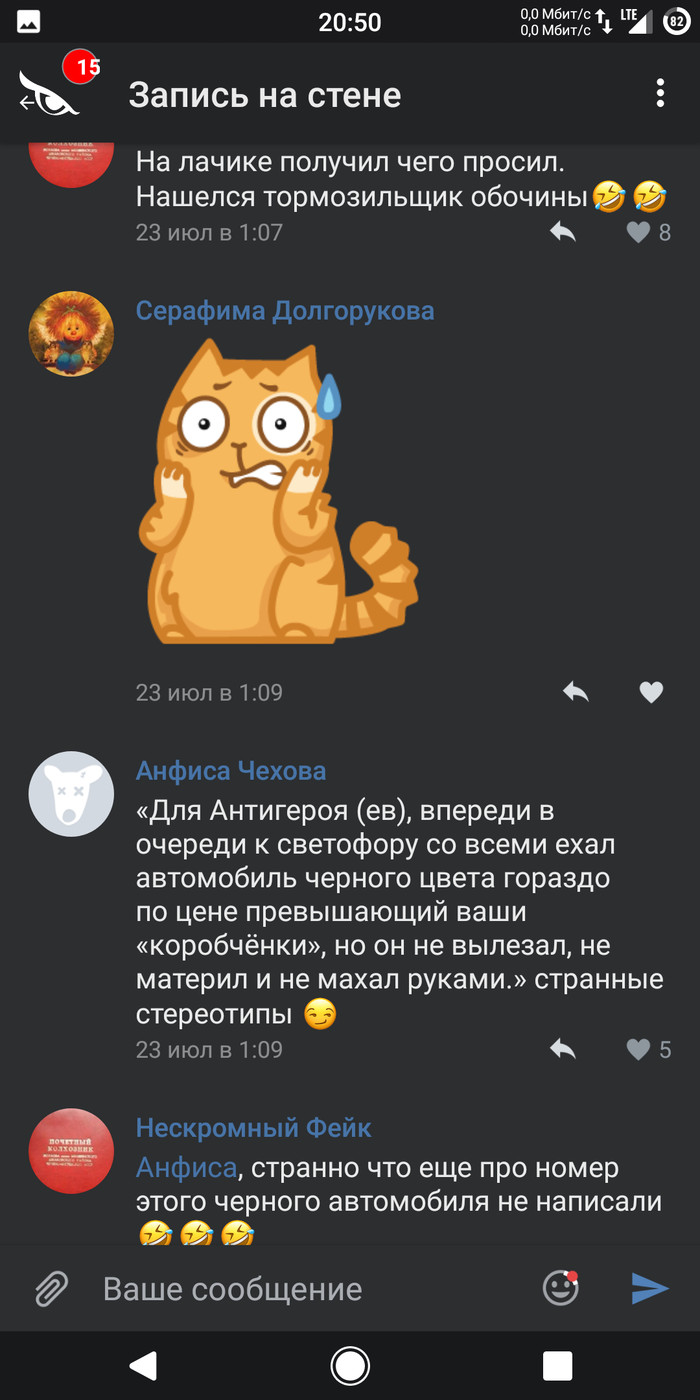Tap the Анфиса mention in Нескромный Фейк's reply

click(x=186, y=1167)
